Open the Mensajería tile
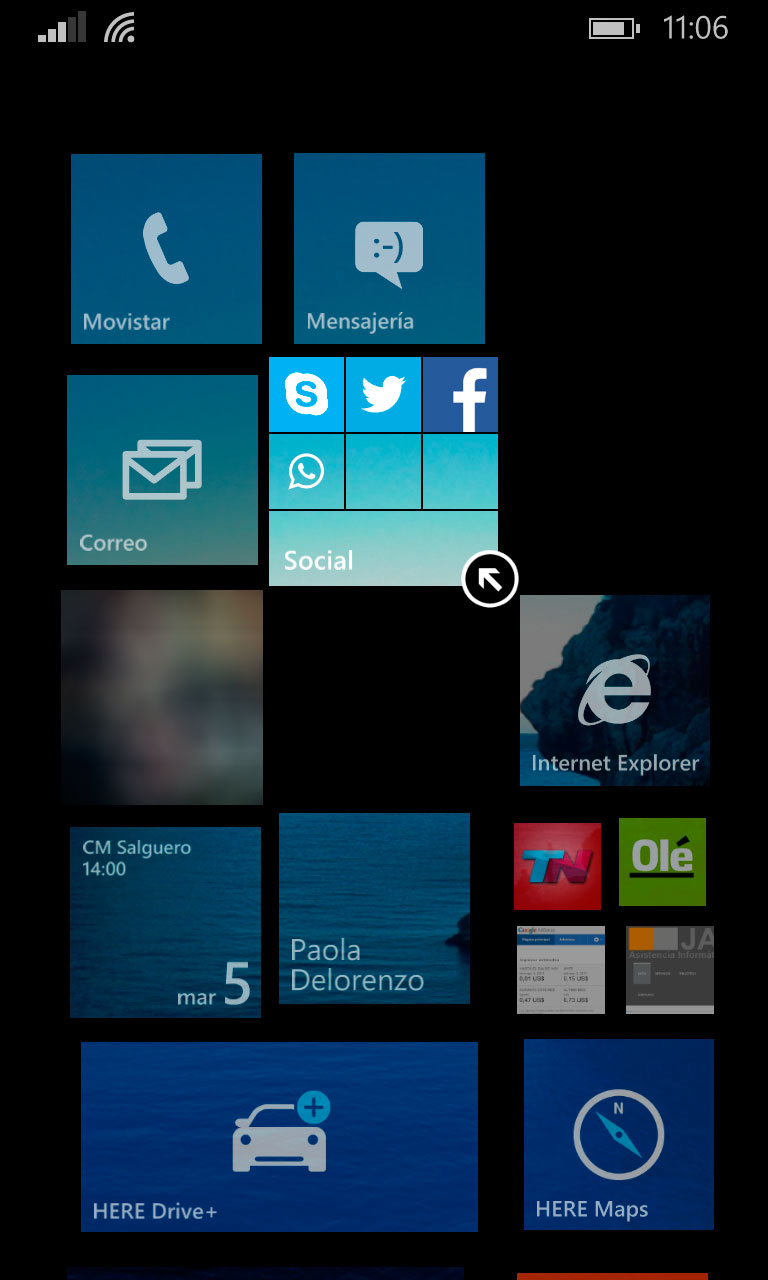The height and width of the screenshot is (1280, 768). tap(389, 248)
